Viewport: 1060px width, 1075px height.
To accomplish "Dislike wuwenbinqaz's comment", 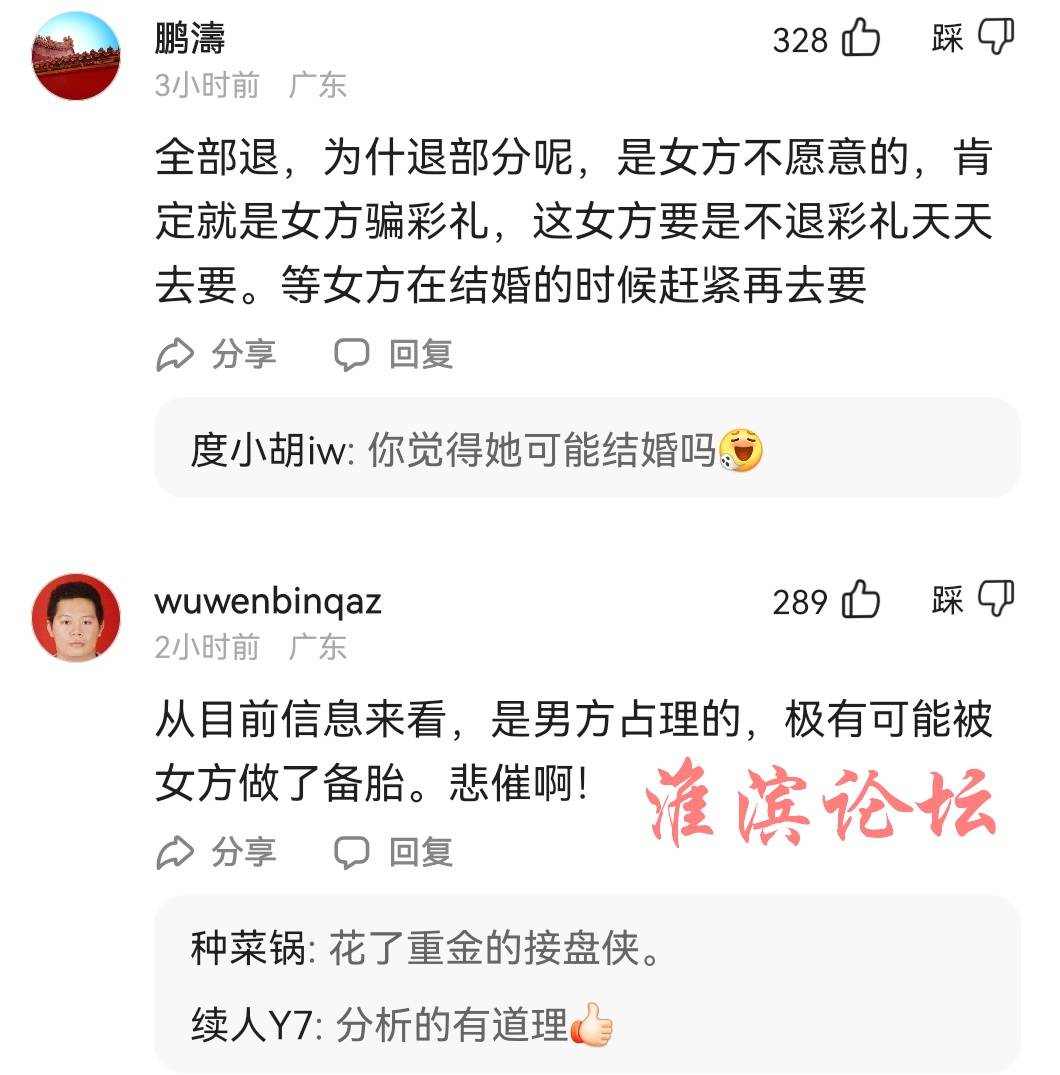I will coord(994,600).
